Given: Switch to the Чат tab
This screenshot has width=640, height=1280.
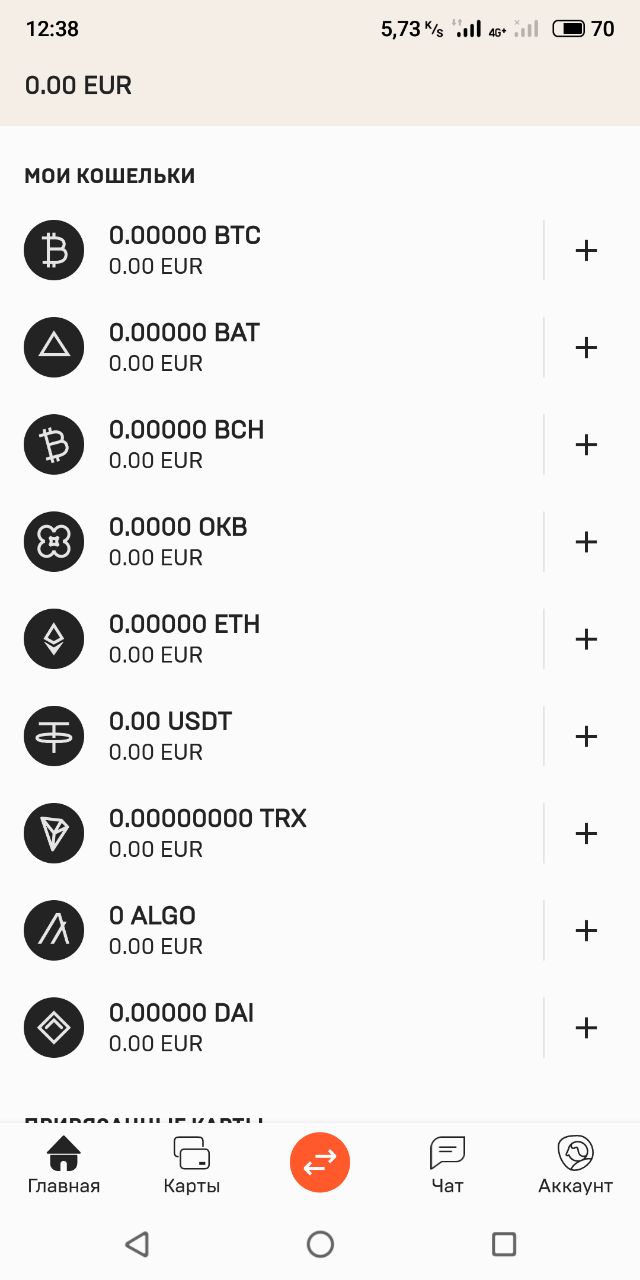Looking at the screenshot, I should click(x=448, y=1165).
